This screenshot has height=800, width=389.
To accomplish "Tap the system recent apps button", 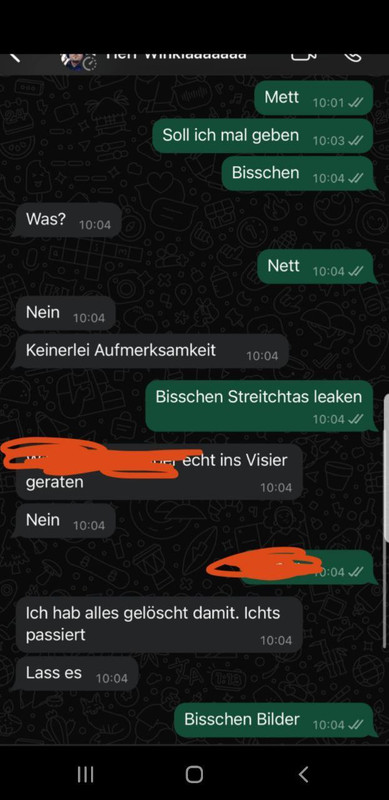I will tap(85, 774).
